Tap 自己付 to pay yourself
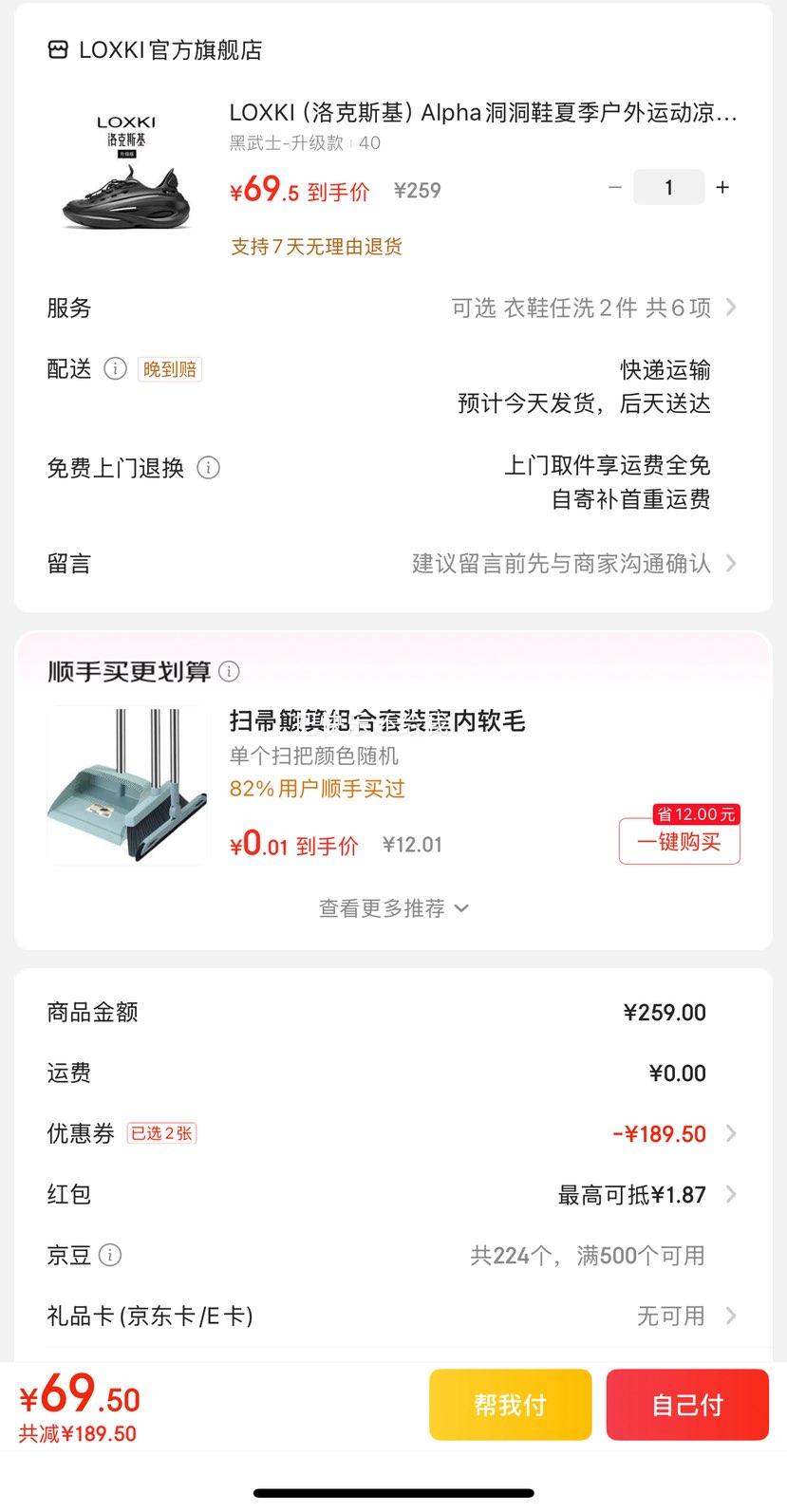Screen dimensions: 787x1512 tap(687, 1405)
